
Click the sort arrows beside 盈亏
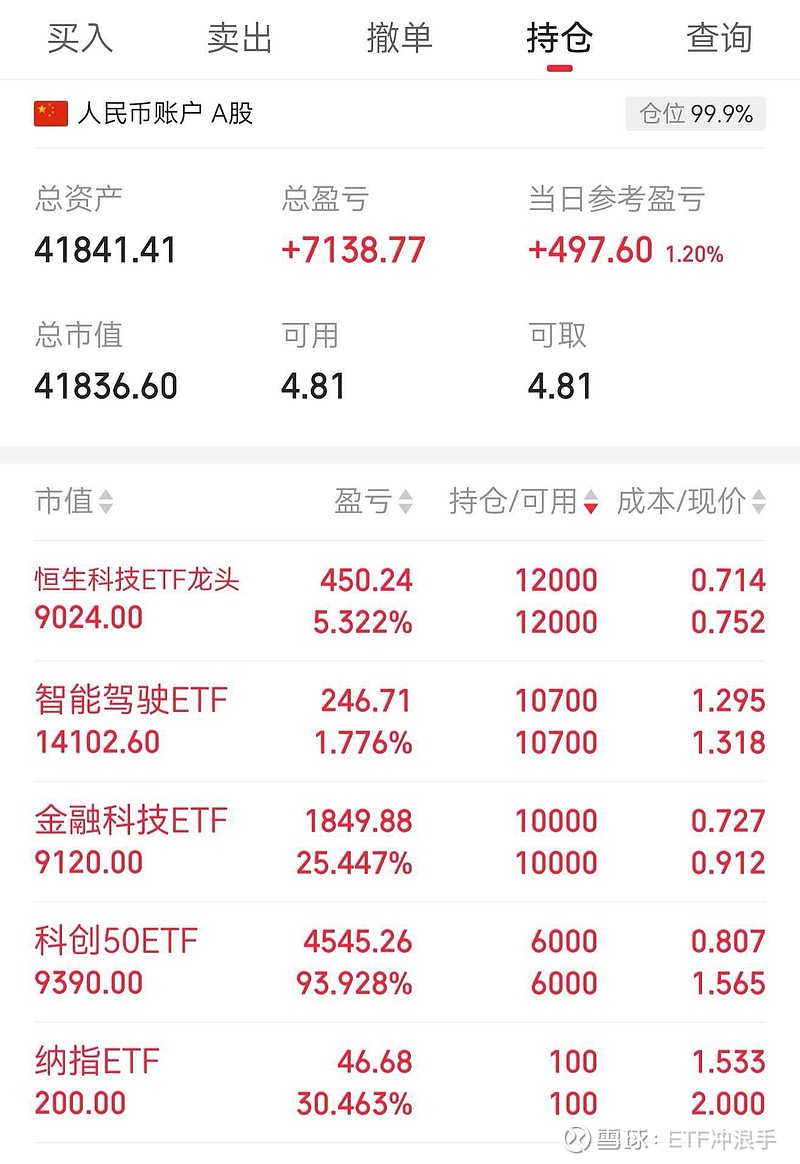click(x=404, y=501)
